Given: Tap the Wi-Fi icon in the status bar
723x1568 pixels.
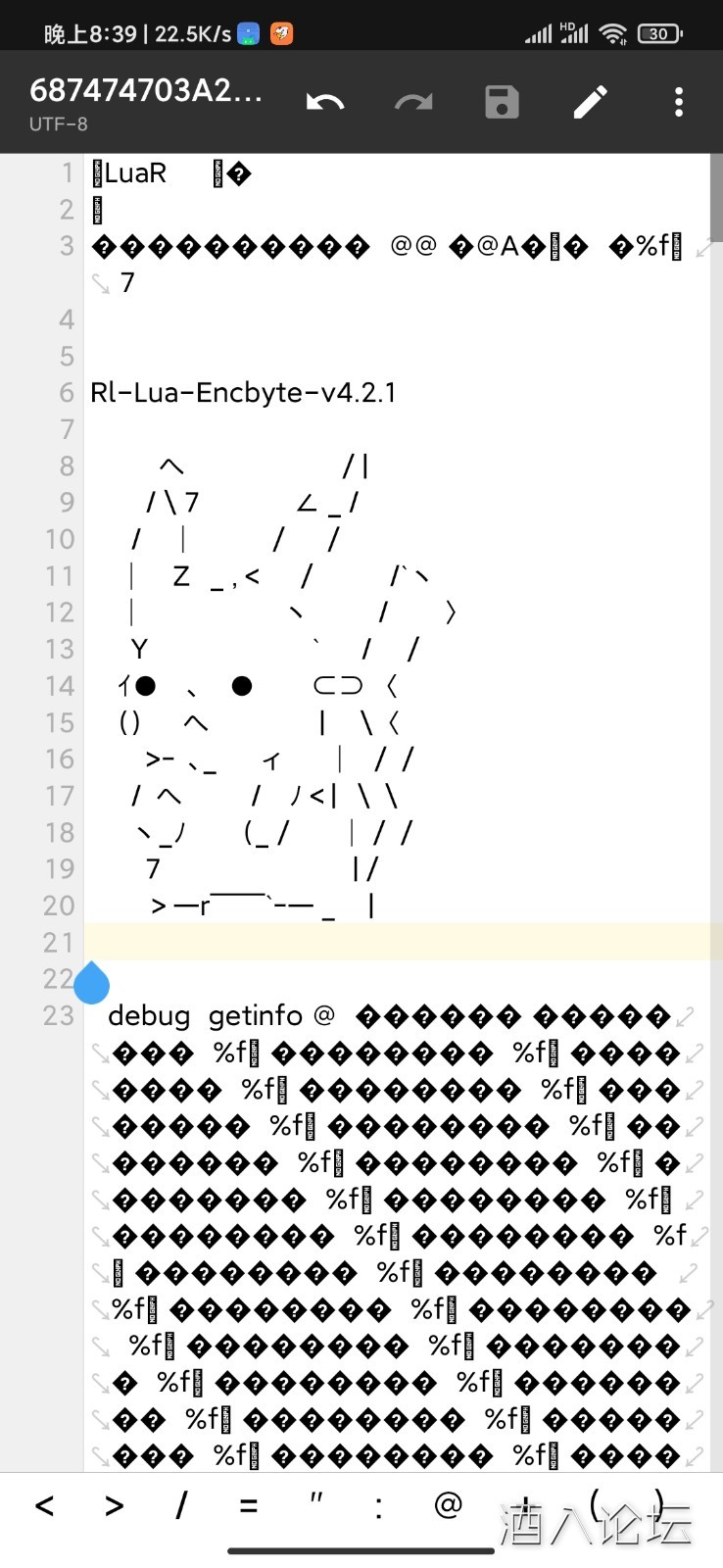Looking at the screenshot, I should point(612,32).
